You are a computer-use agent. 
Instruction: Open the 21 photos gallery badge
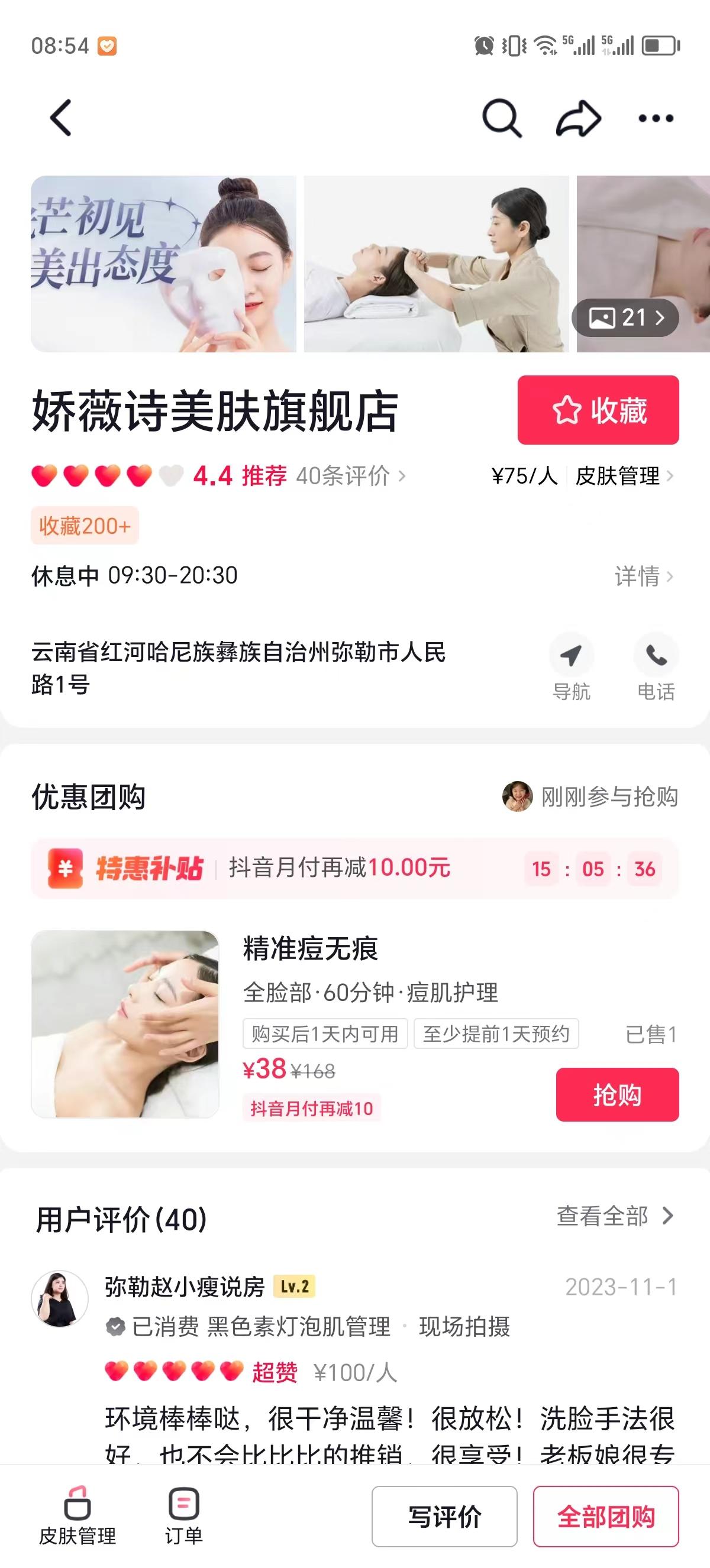click(625, 318)
